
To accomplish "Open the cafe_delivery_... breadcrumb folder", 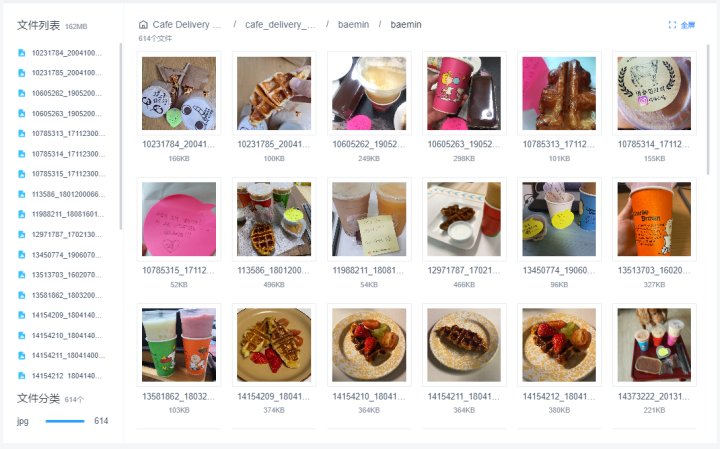I will point(280,25).
